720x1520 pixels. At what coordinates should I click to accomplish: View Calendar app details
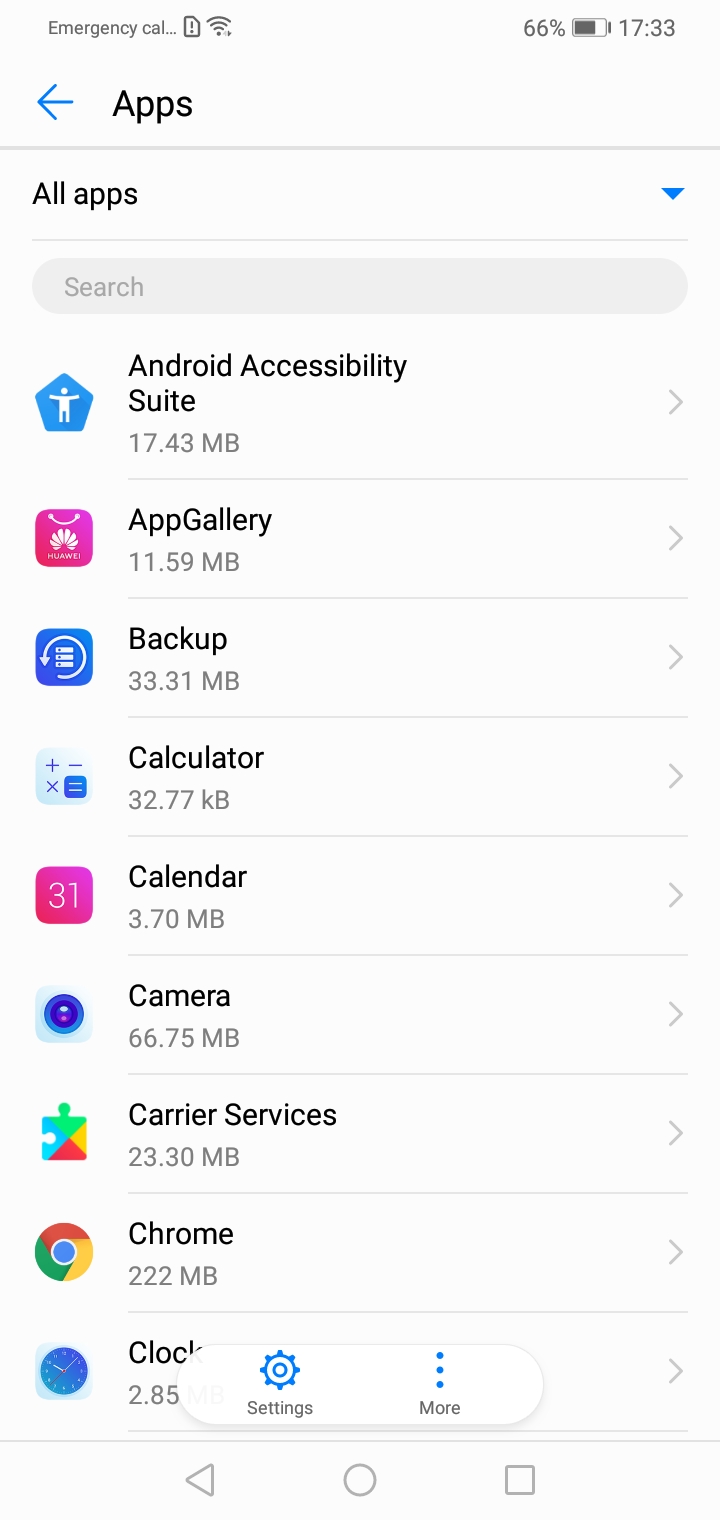pyautogui.click(x=360, y=896)
